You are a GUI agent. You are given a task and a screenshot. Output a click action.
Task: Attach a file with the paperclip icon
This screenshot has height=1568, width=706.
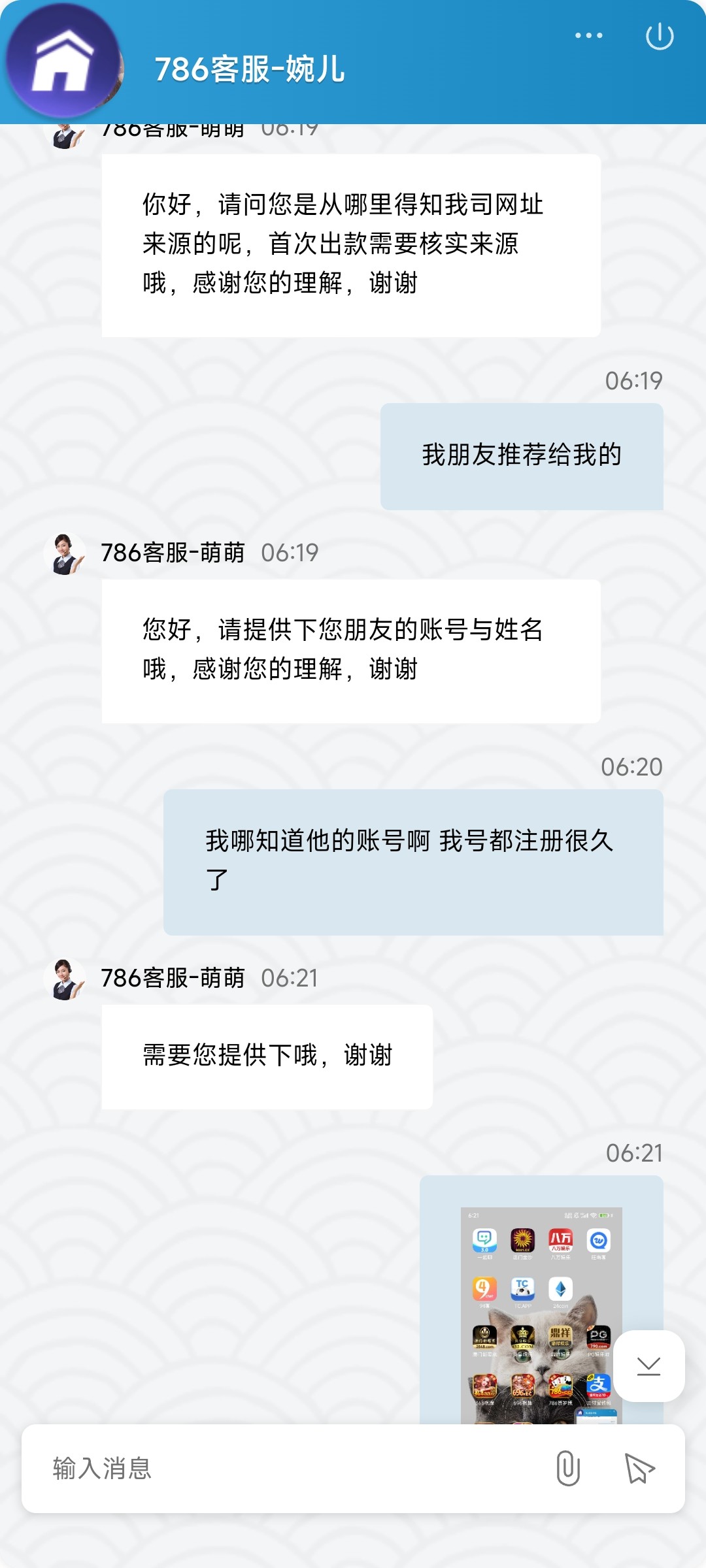click(x=567, y=1469)
